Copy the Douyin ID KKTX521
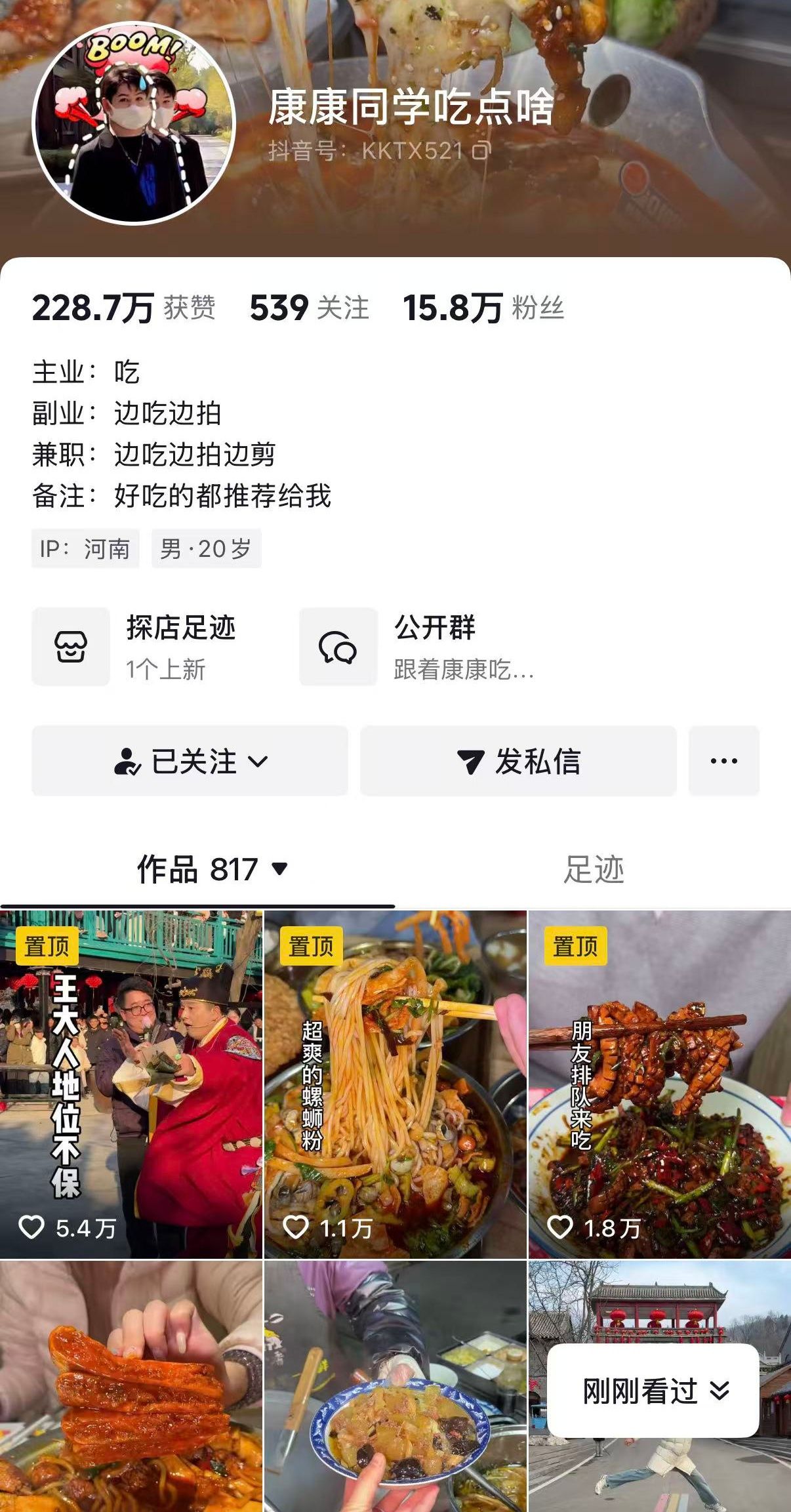 (481, 151)
